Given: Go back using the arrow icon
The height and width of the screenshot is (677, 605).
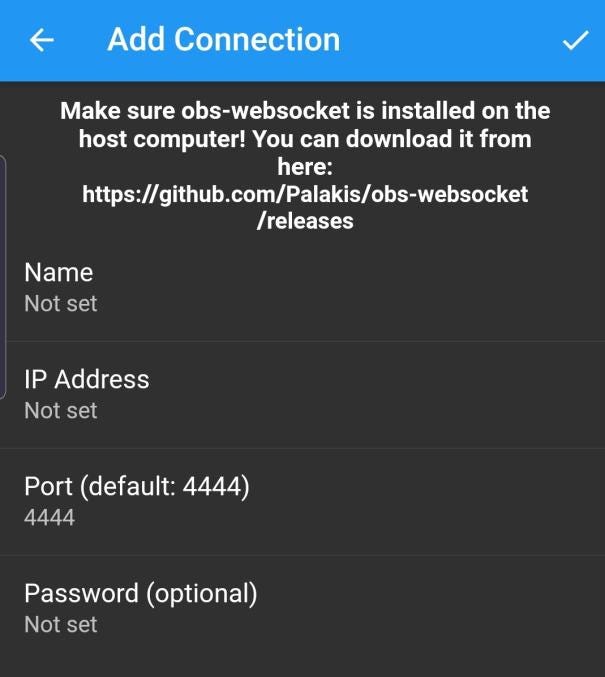Looking at the screenshot, I should pos(41,40).
